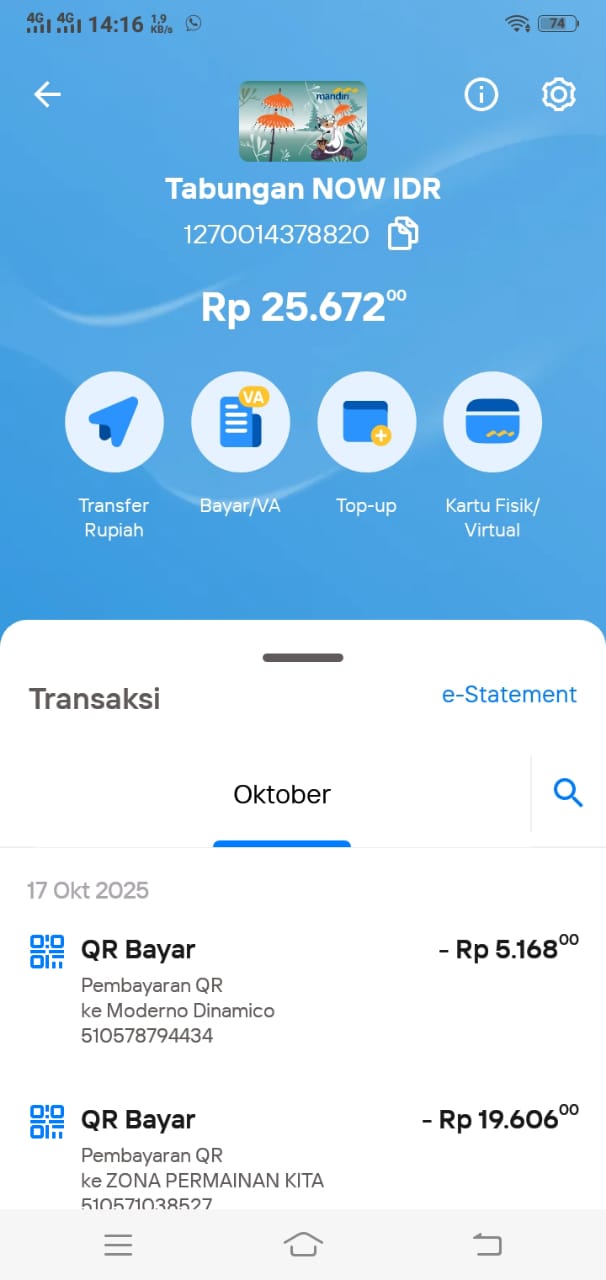Image resolution: width=606 pixels, height=1280 pixels.
Task: Go back using the top-left arrow
Action: 47,95
